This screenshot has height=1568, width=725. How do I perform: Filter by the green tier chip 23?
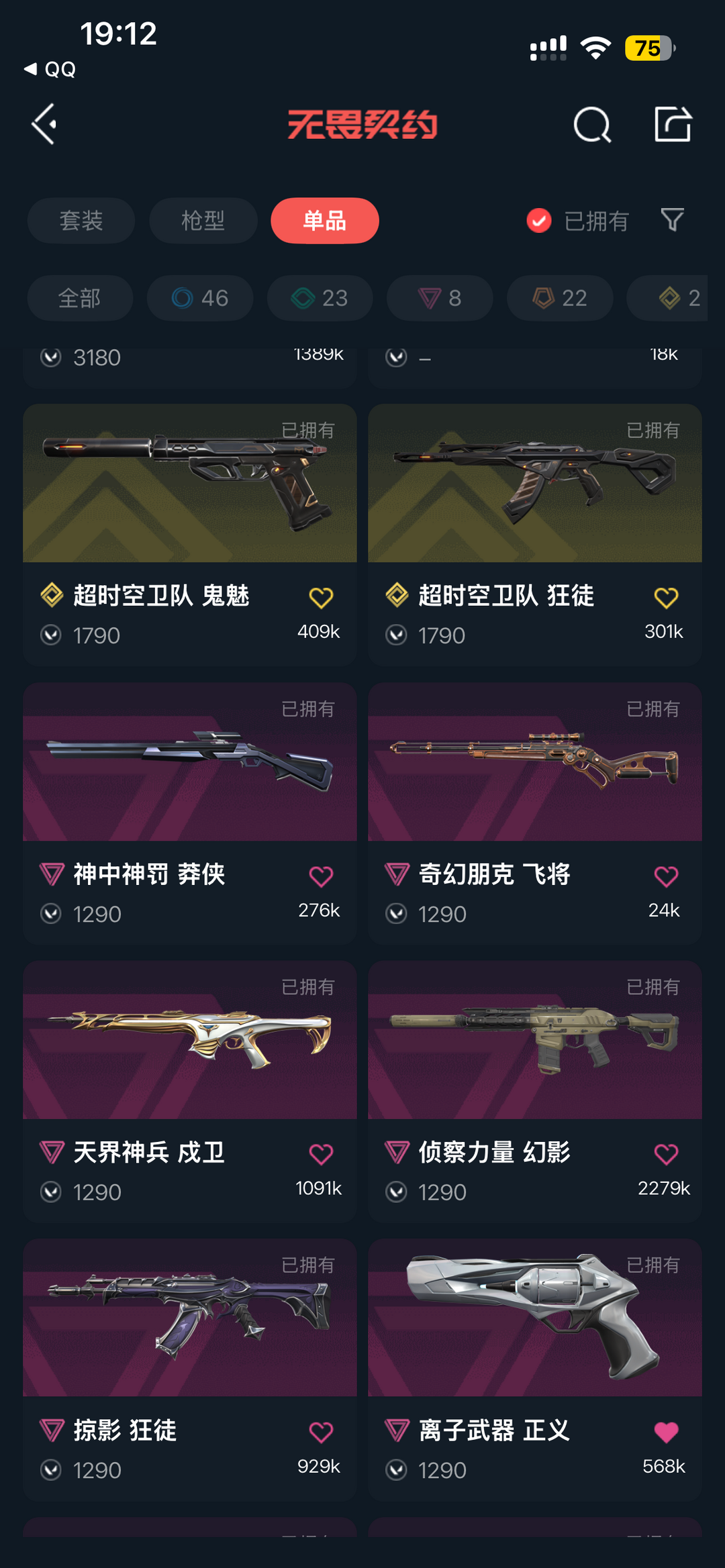(x=320, y=298)
